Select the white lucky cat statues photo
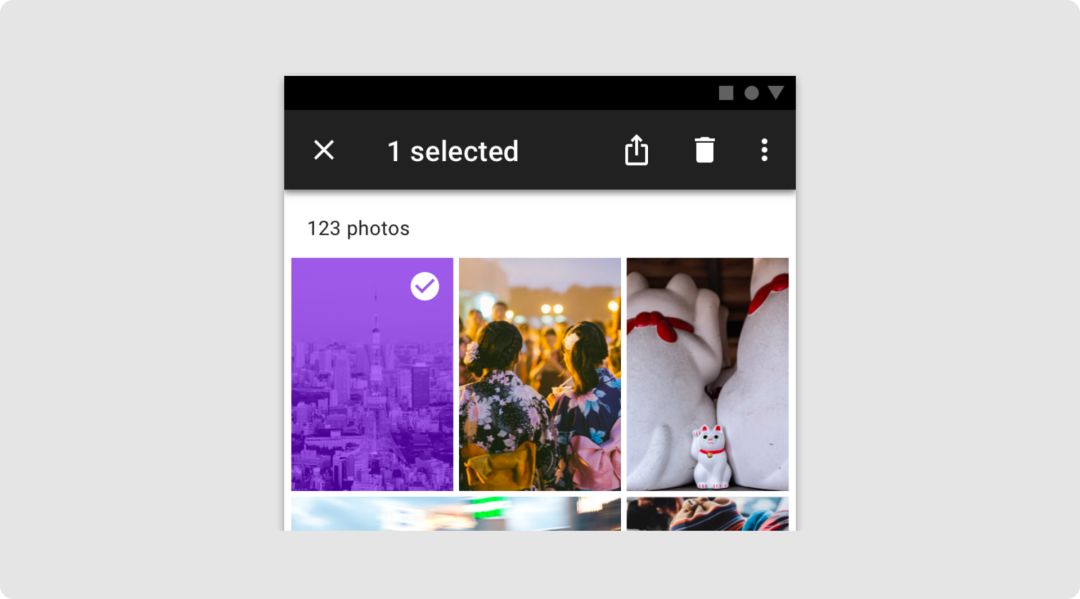 click(x=707, y=375)
